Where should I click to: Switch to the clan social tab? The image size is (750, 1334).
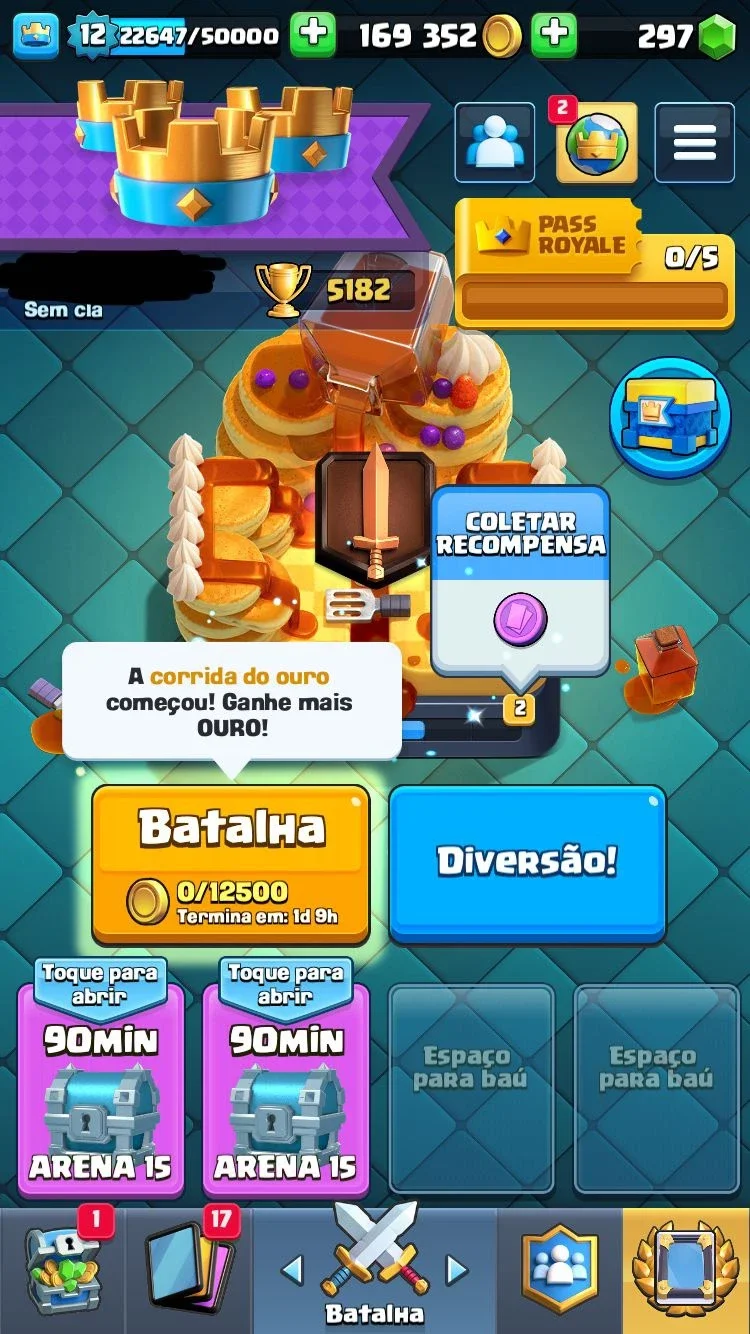[560, 1270]
